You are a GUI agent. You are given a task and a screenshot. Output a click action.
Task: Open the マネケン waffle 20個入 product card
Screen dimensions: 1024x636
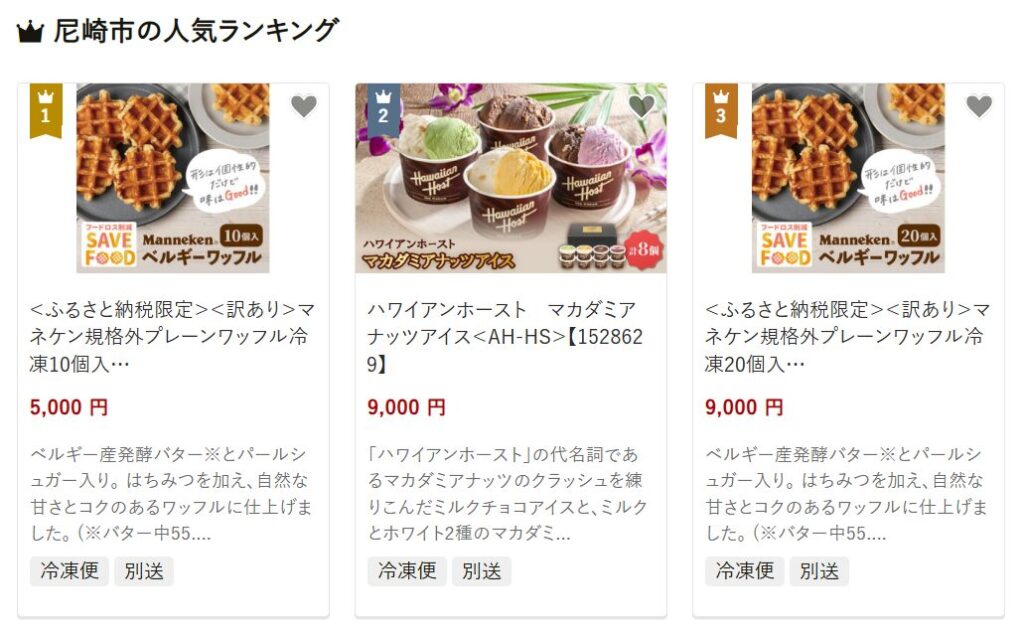click(847, 336)
